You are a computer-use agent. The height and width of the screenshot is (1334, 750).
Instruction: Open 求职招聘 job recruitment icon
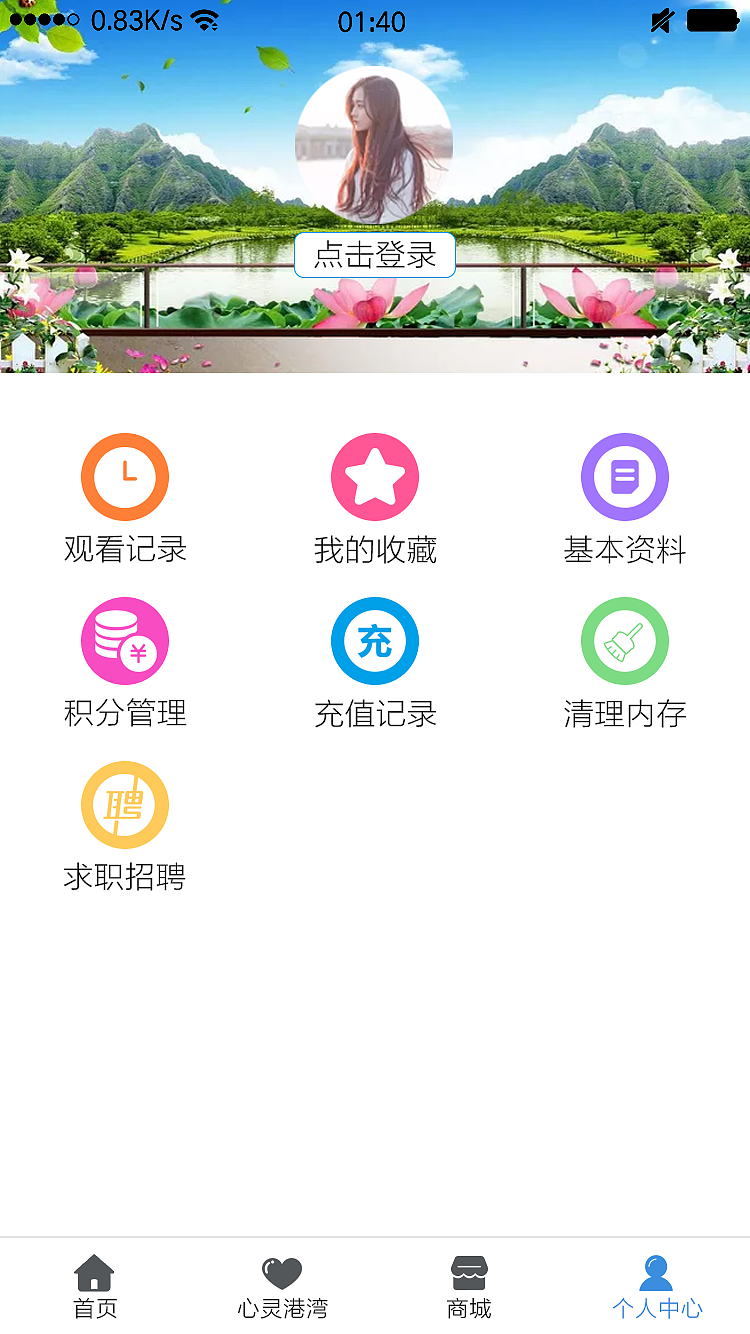[x=124, y=805]
